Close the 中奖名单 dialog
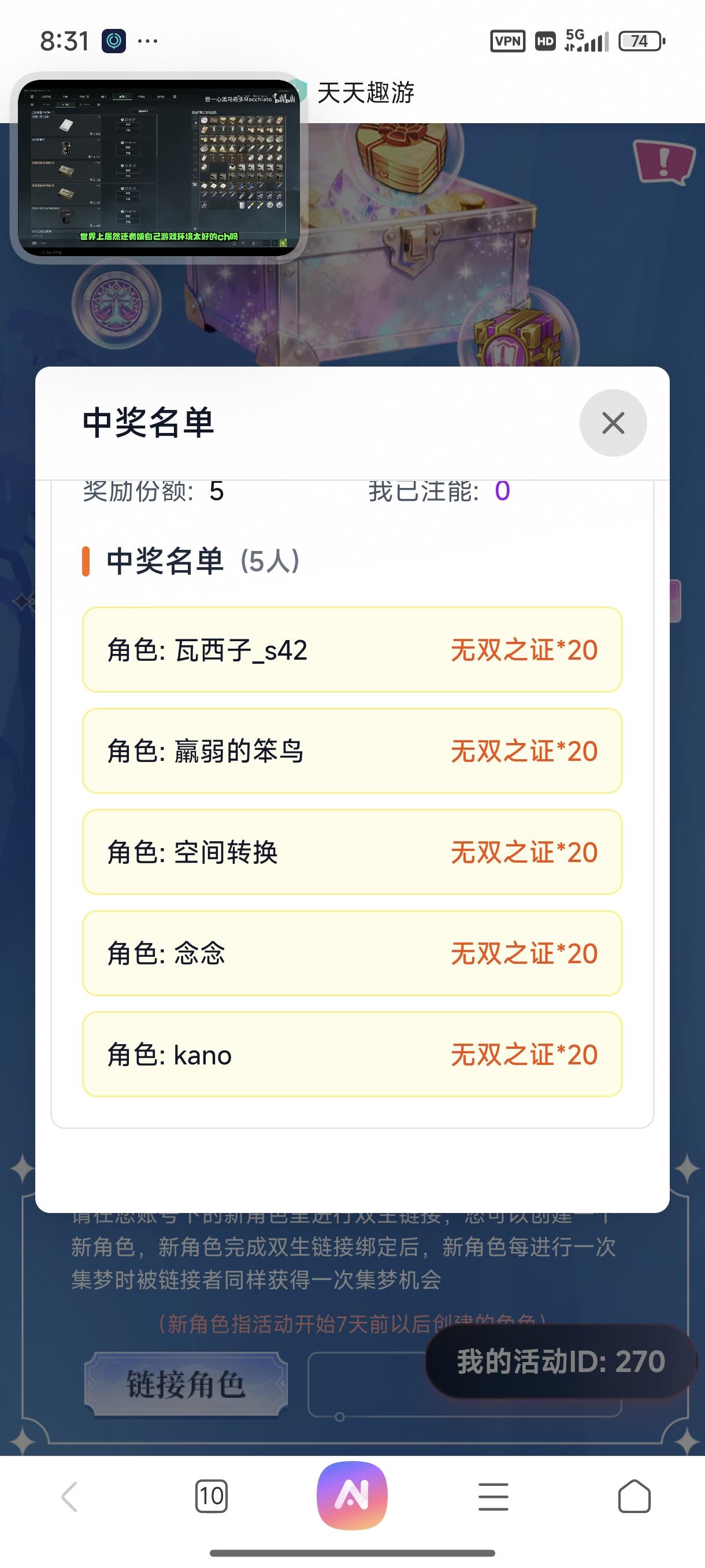The width and height of the screenshot is (705, 1568). pyautogui.click(x=613, y=423)
